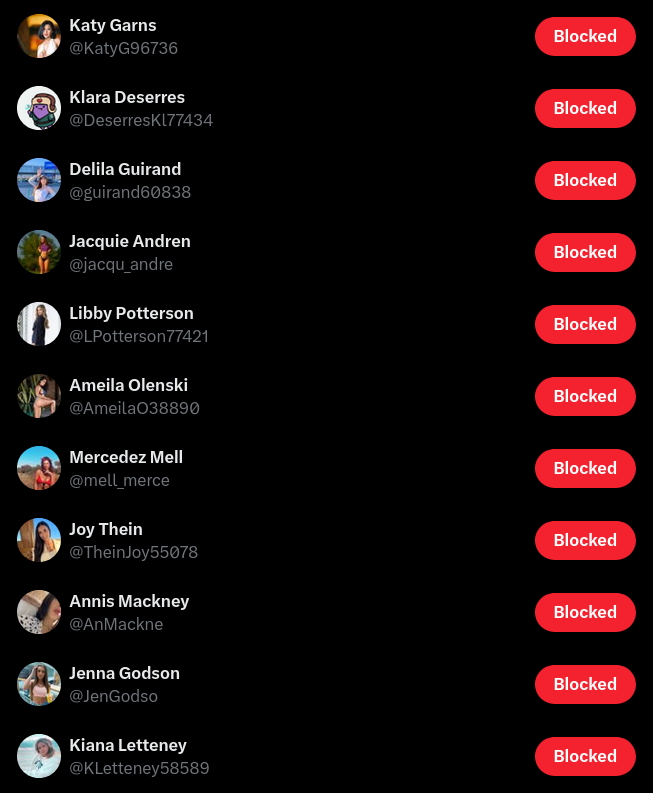Tap Blocked button beside Jenna Godson
Screen dimensions: 653x793
click(x=585, y=684)
